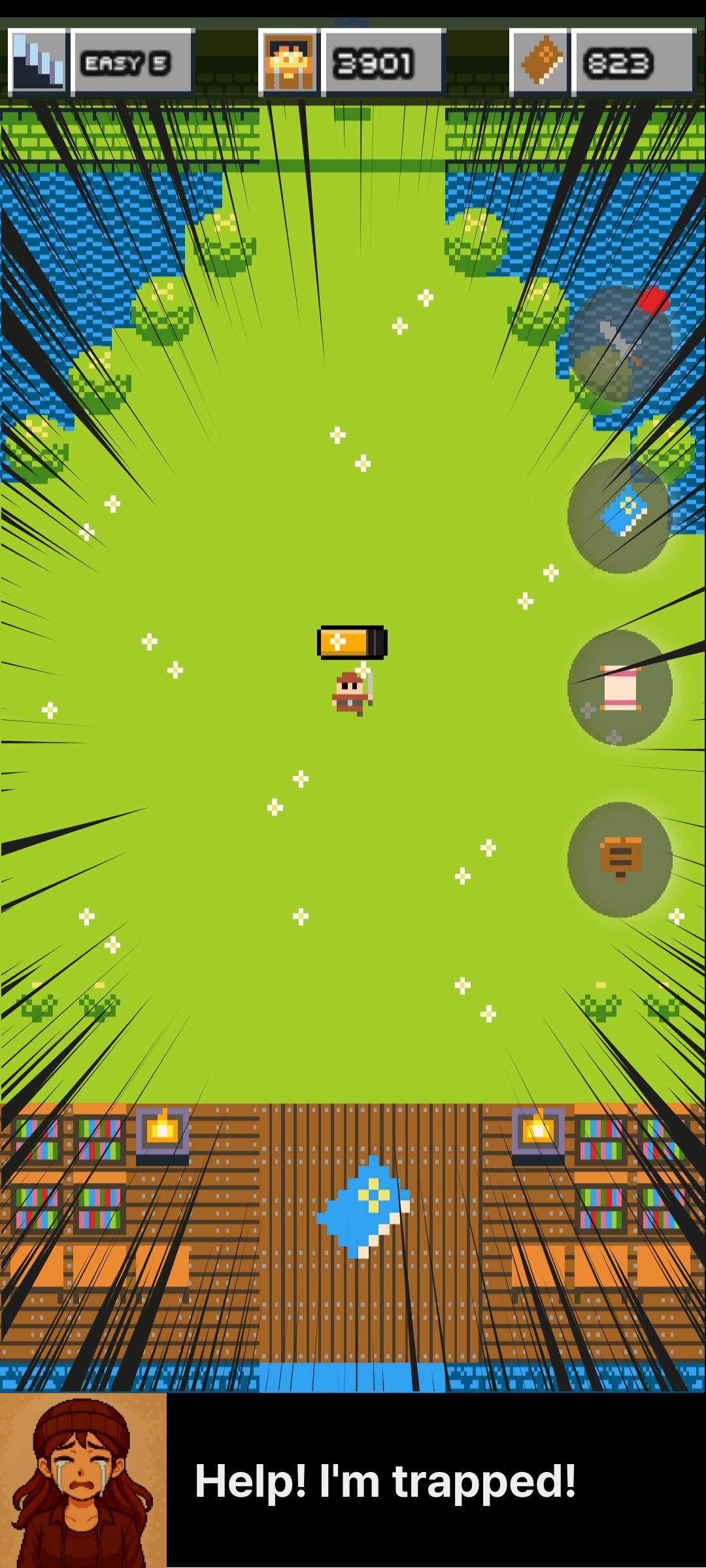The width and height of the screenshot is (706, 1568).
Task: Use the blue spellbook button
Action: [x=620, y=516]
